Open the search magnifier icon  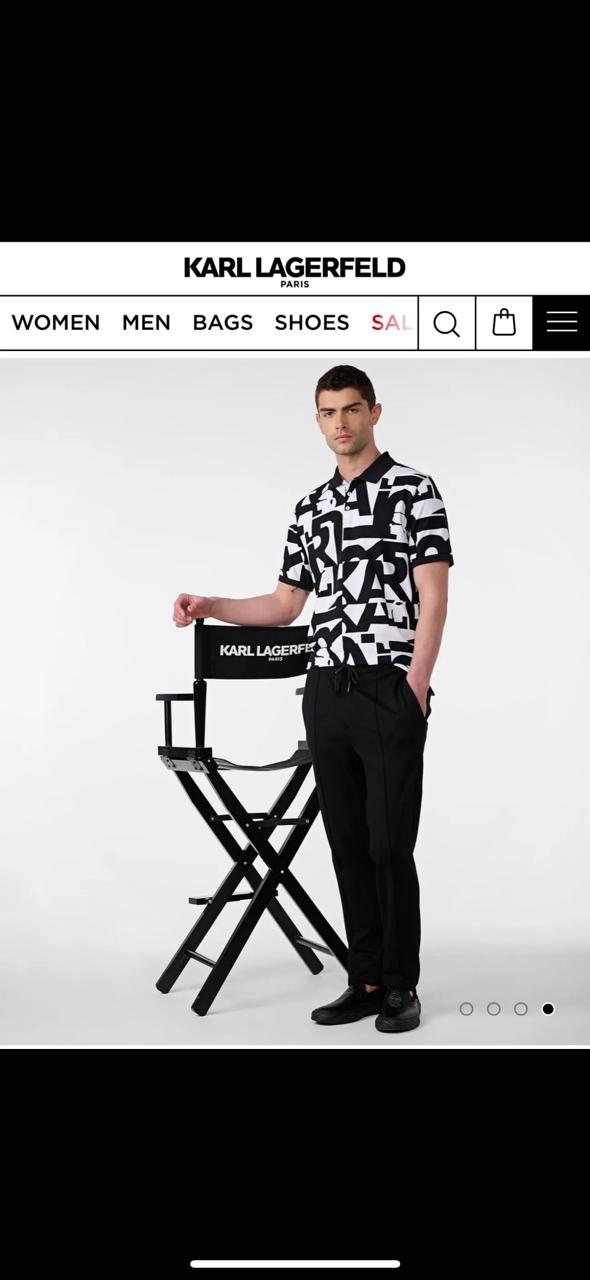click(446, 323)
